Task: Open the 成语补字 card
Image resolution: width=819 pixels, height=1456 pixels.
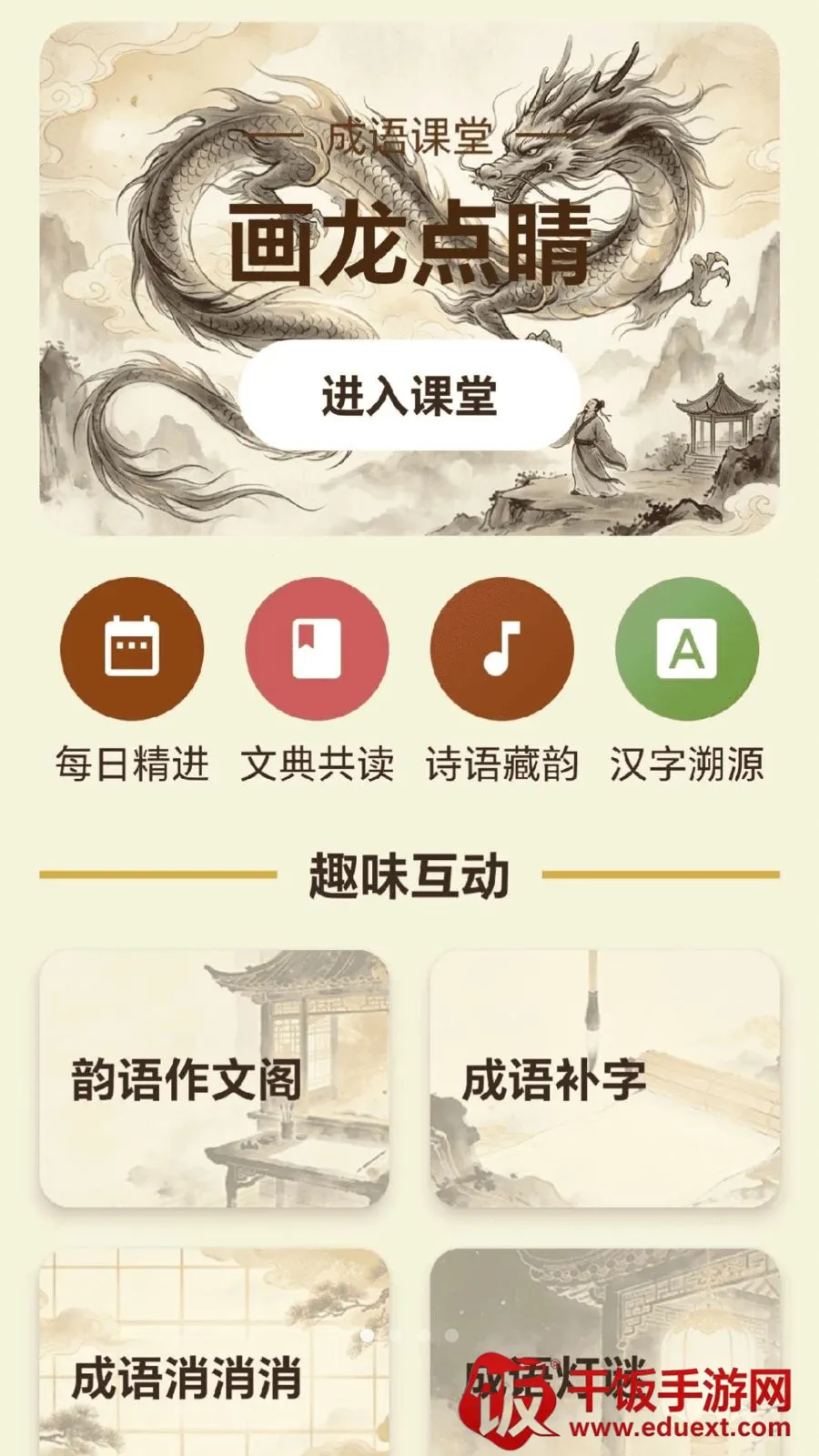Action: pos(605,1079)
